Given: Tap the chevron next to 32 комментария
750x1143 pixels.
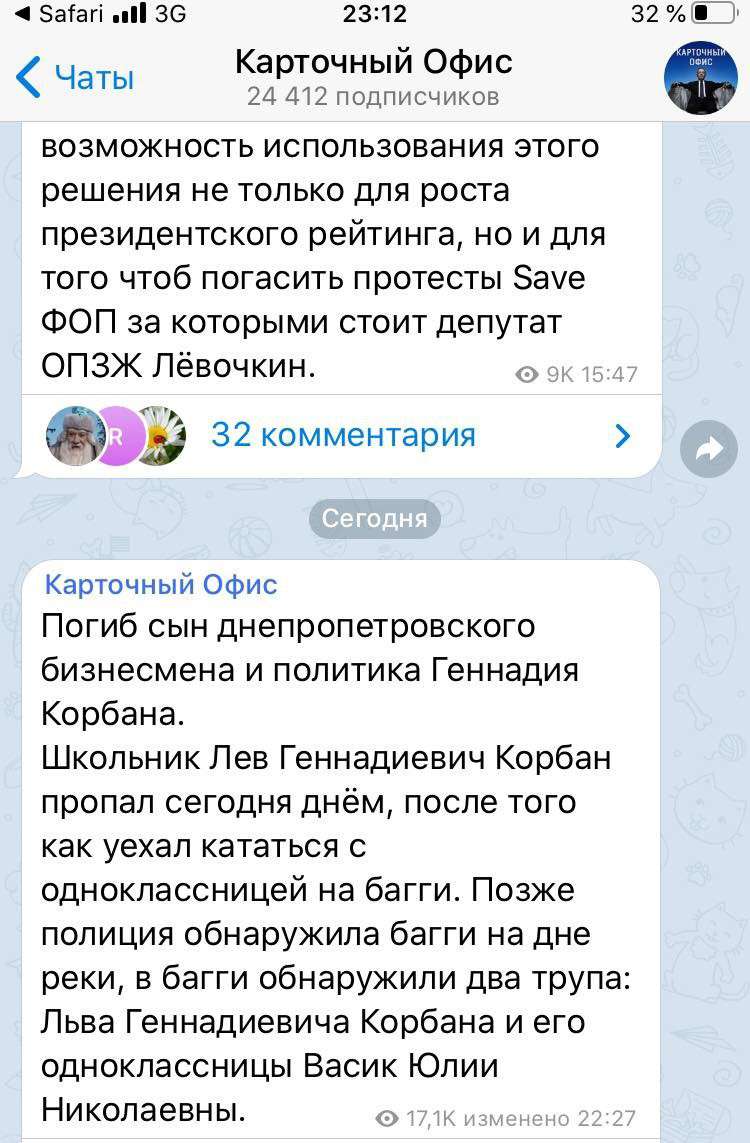Looking at the screenshot, I should (x=622, y=435).
